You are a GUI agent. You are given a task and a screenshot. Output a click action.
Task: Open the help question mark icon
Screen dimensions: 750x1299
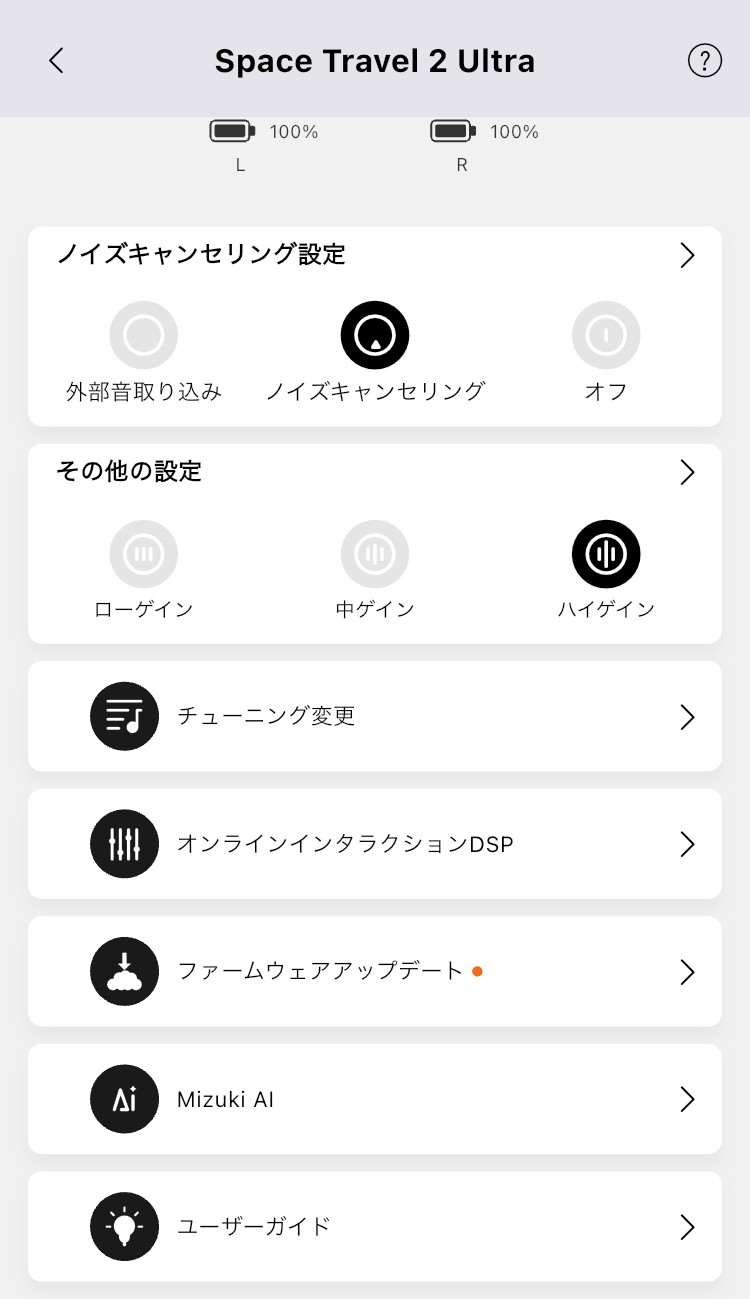[x=705, y=60]
